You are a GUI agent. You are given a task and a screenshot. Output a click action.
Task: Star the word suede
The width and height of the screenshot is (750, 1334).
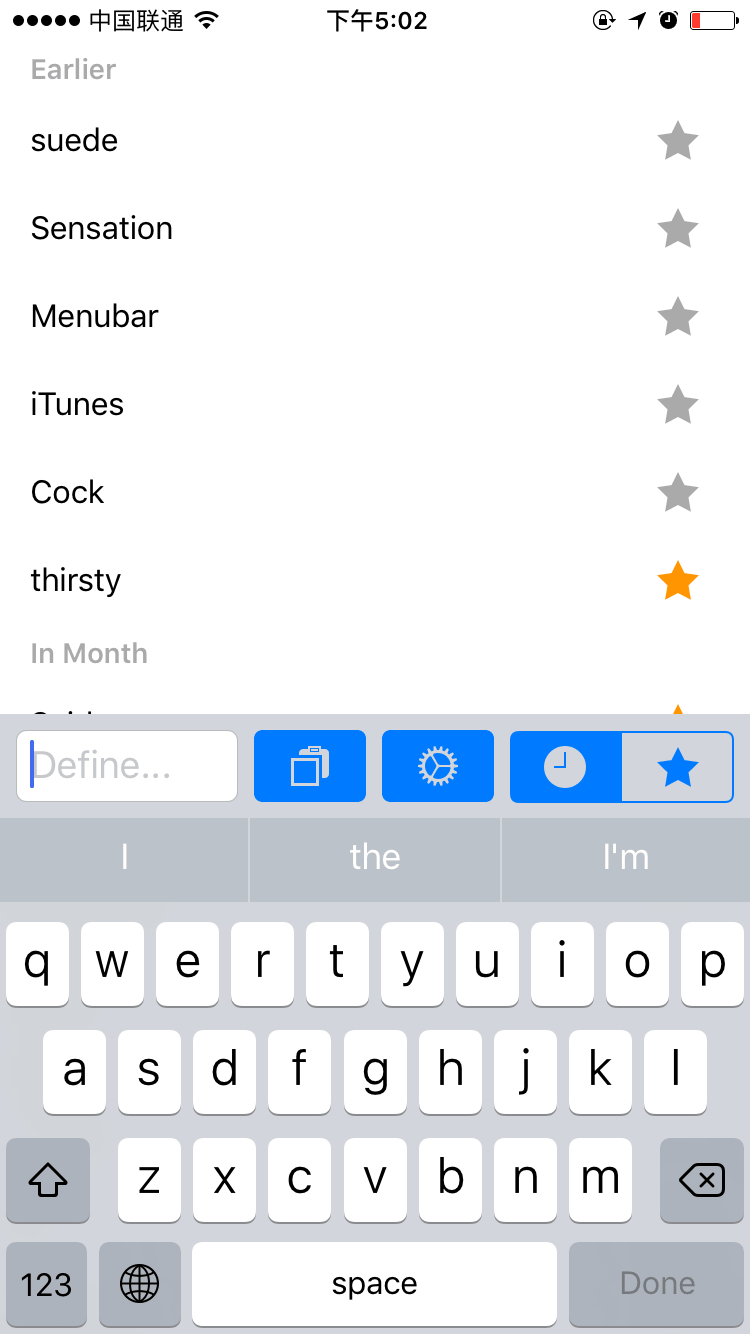[x=678, y=141]
